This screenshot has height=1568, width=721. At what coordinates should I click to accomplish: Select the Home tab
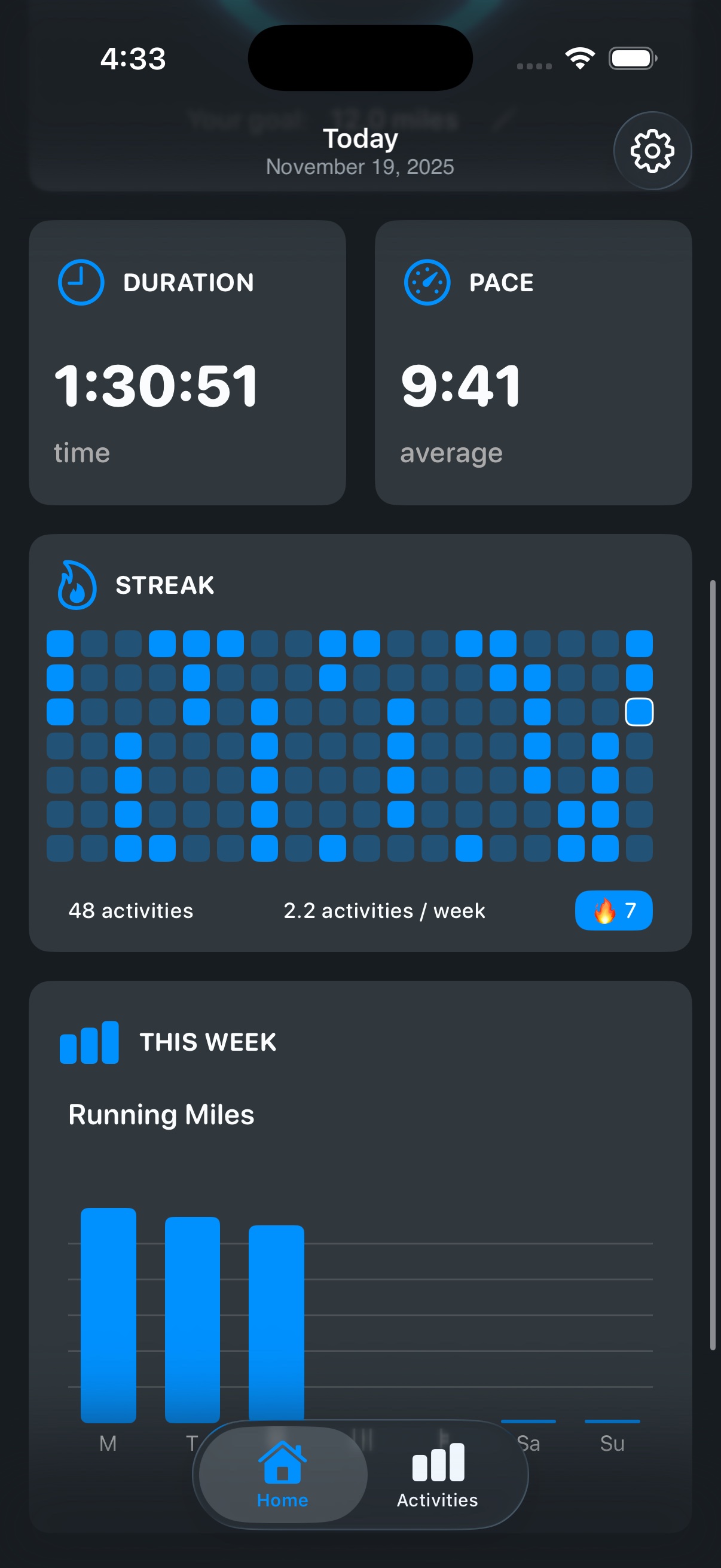tap(282, 1479)
